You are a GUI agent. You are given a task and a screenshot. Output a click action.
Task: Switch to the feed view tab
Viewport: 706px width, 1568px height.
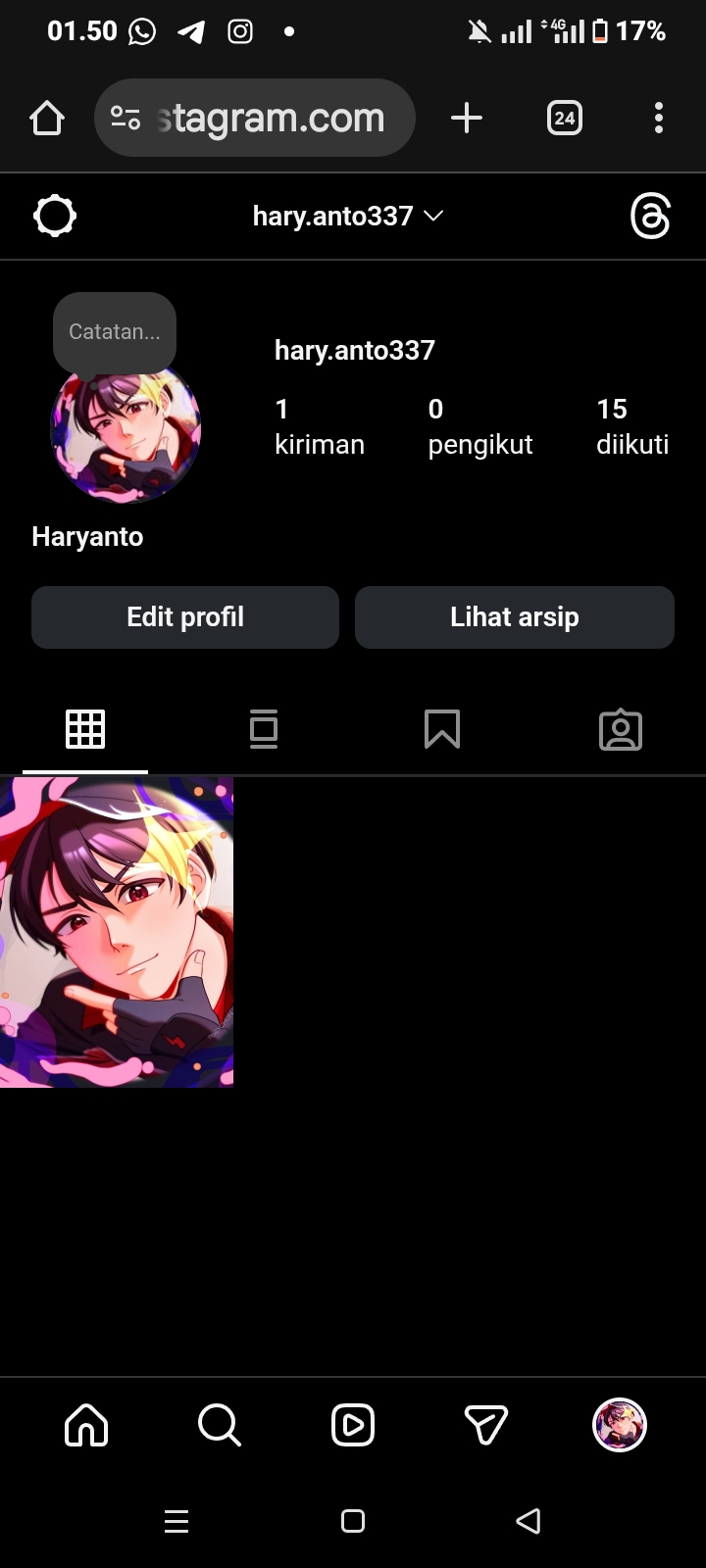(x=264, y=729)
